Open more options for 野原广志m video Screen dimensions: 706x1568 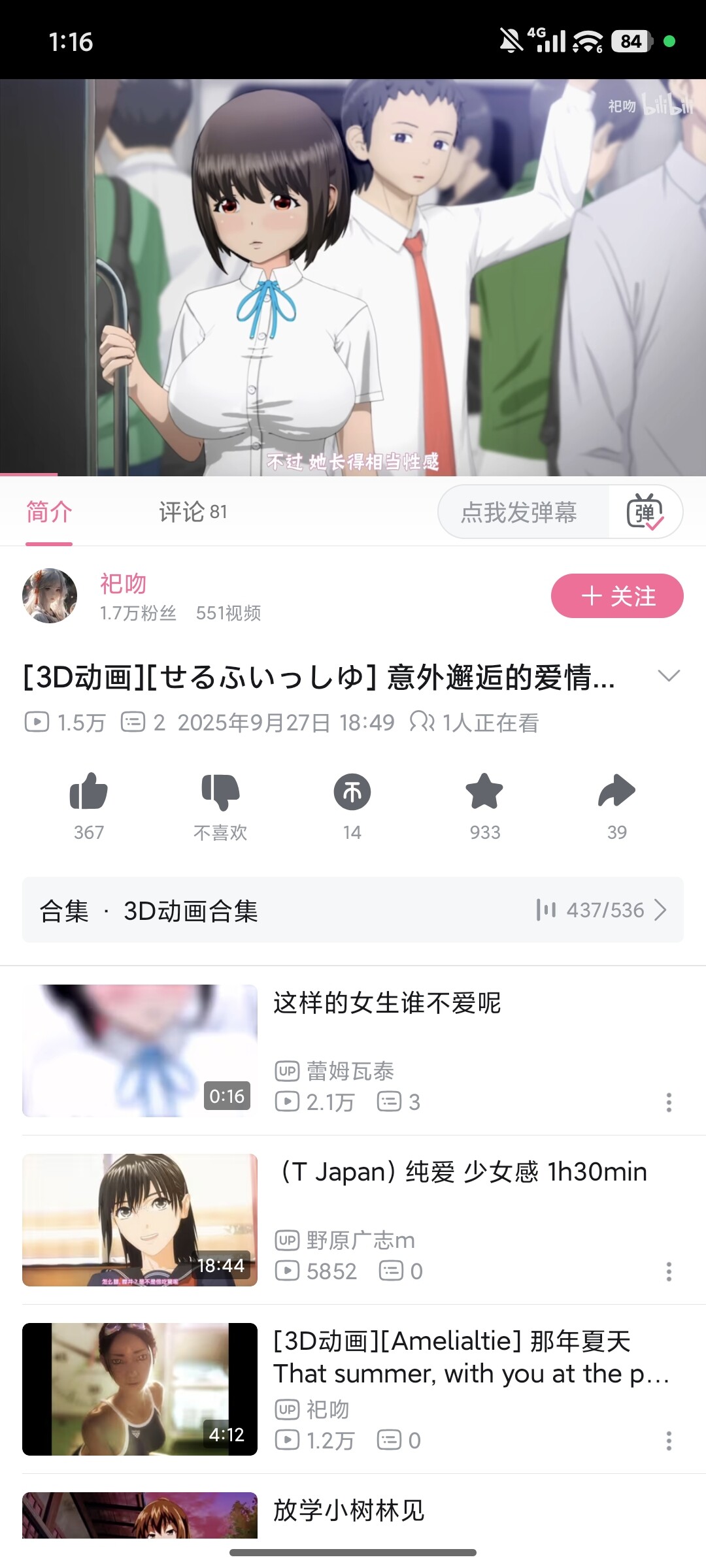(669, 1271)
